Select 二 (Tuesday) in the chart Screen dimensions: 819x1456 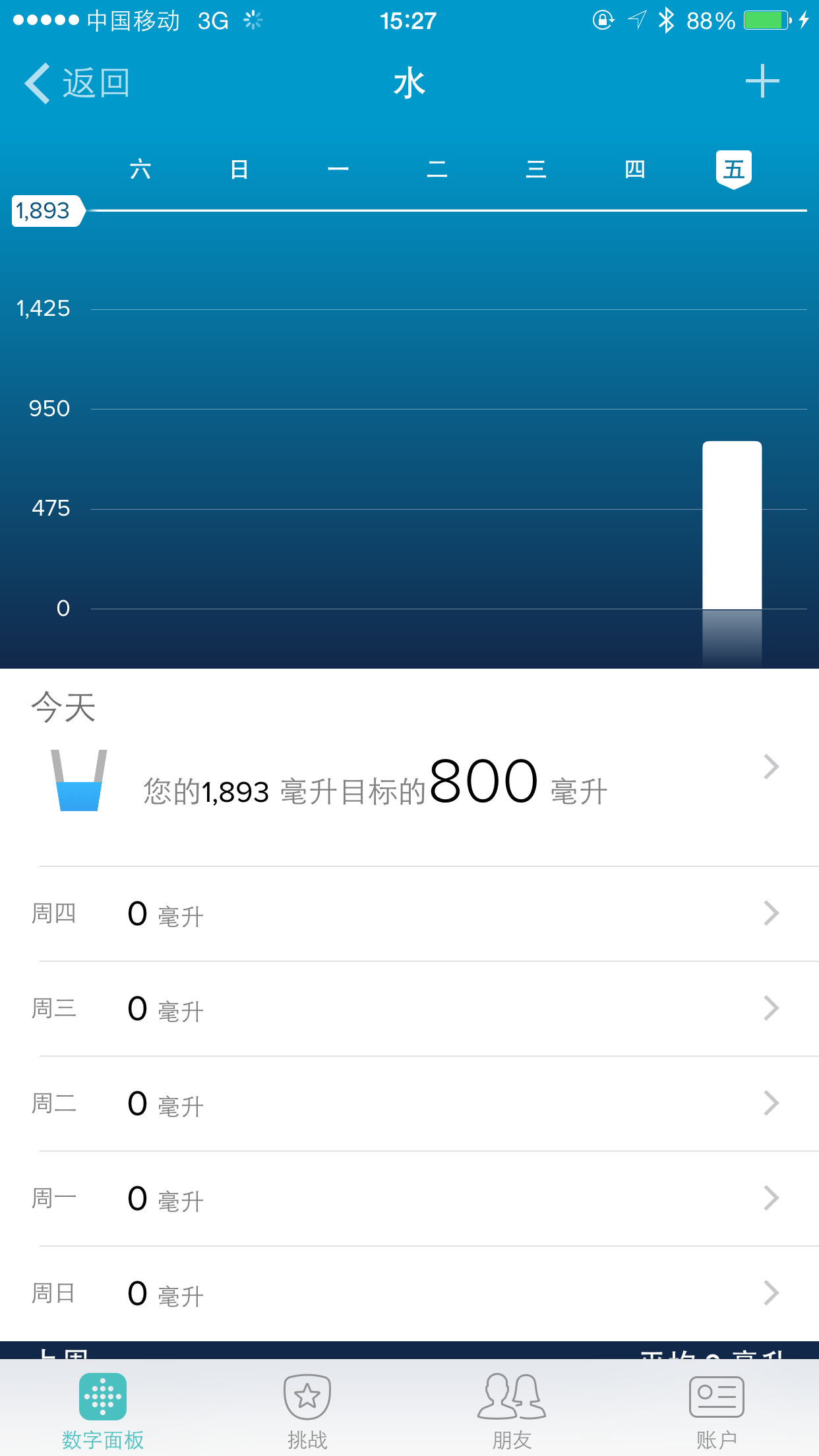437,169
